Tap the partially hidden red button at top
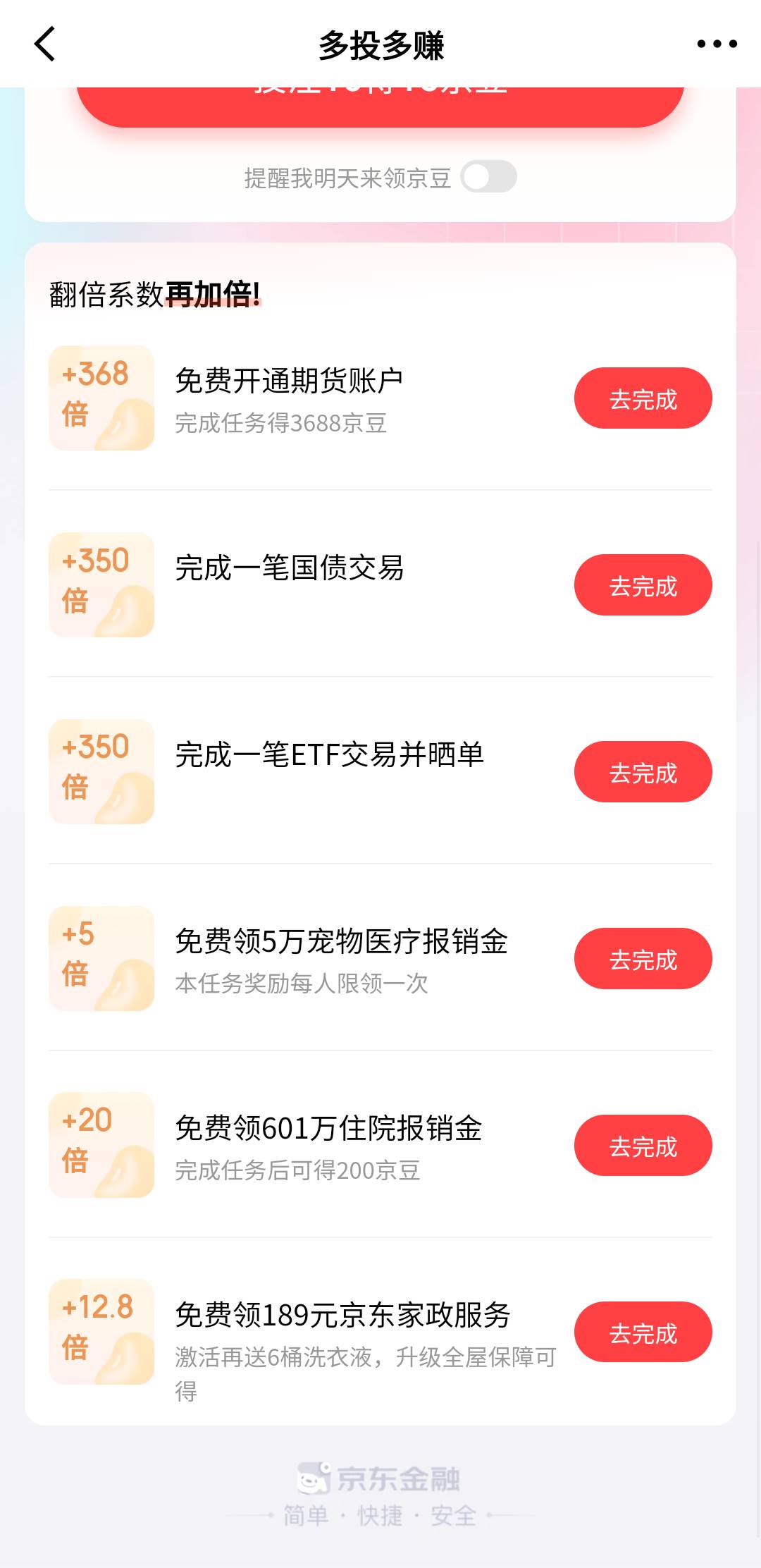This screenshot has height=1568, width=761. pyautogui.click(x=380, y=106)
